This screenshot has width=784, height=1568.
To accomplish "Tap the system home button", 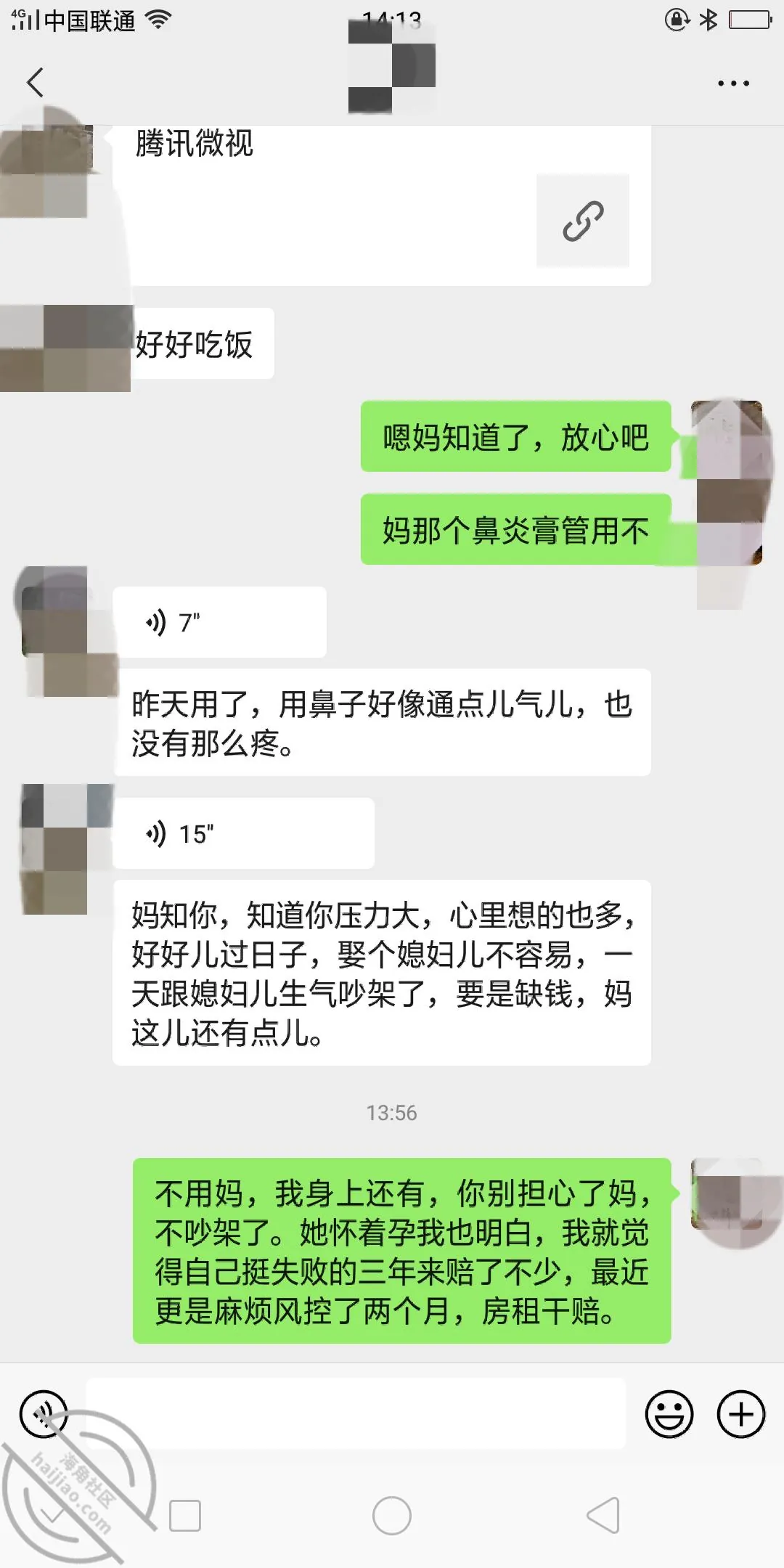I will pos(392,1516).
